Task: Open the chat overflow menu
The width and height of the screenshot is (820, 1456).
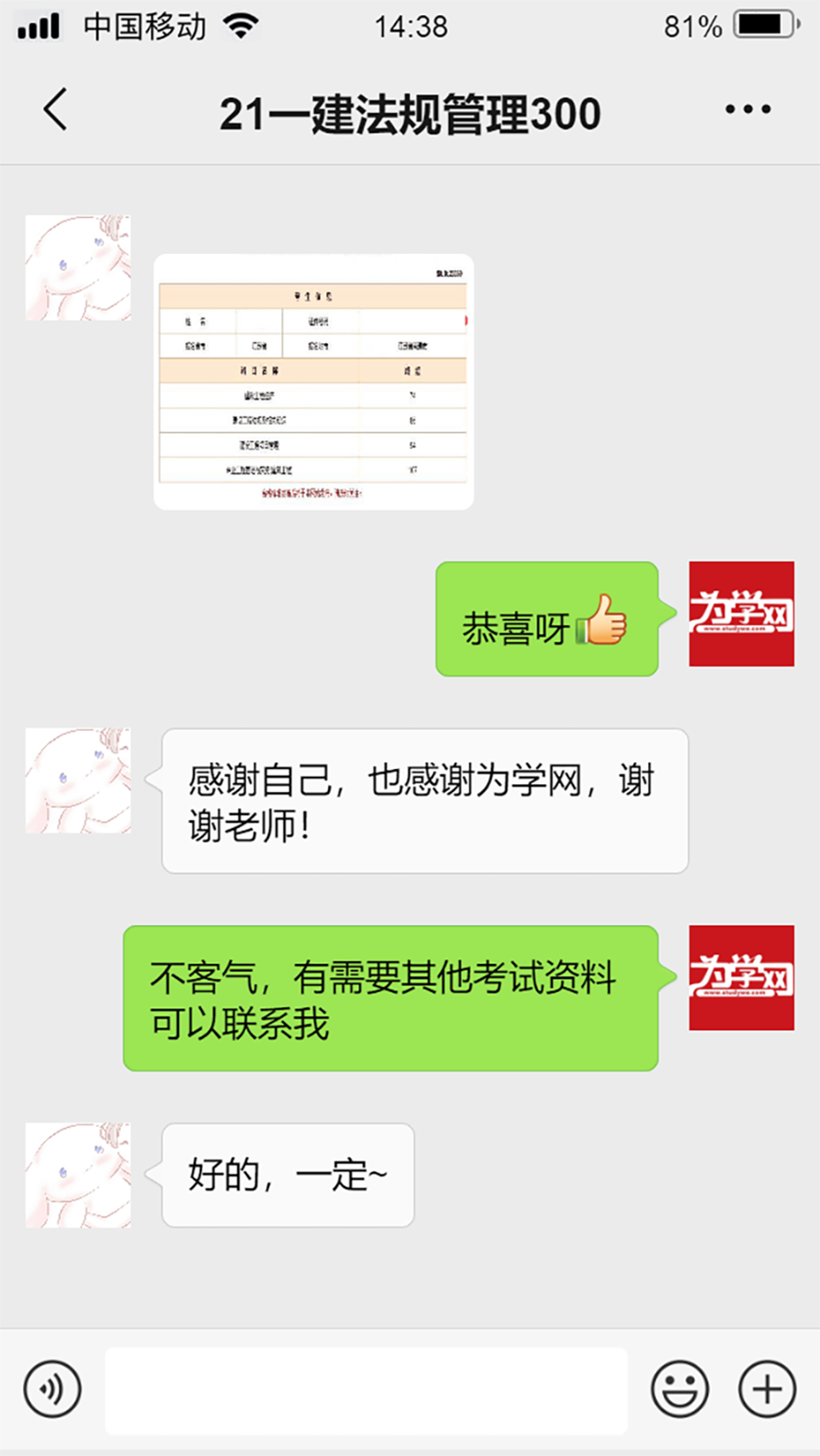Action: pyautogui.click(x=747, y=110)
